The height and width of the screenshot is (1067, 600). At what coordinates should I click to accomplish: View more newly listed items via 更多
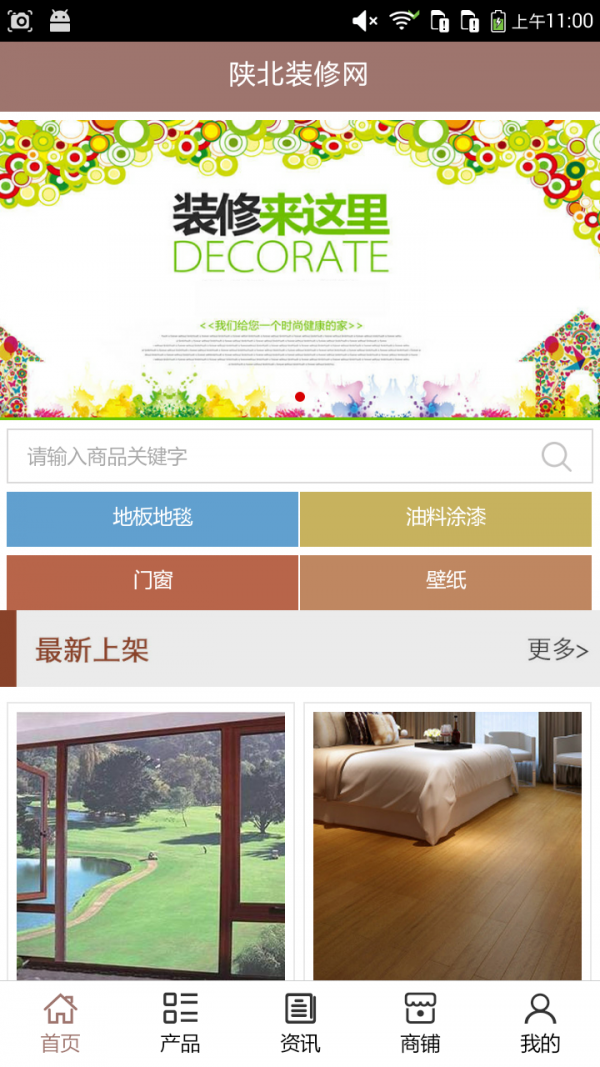[557, 650]
